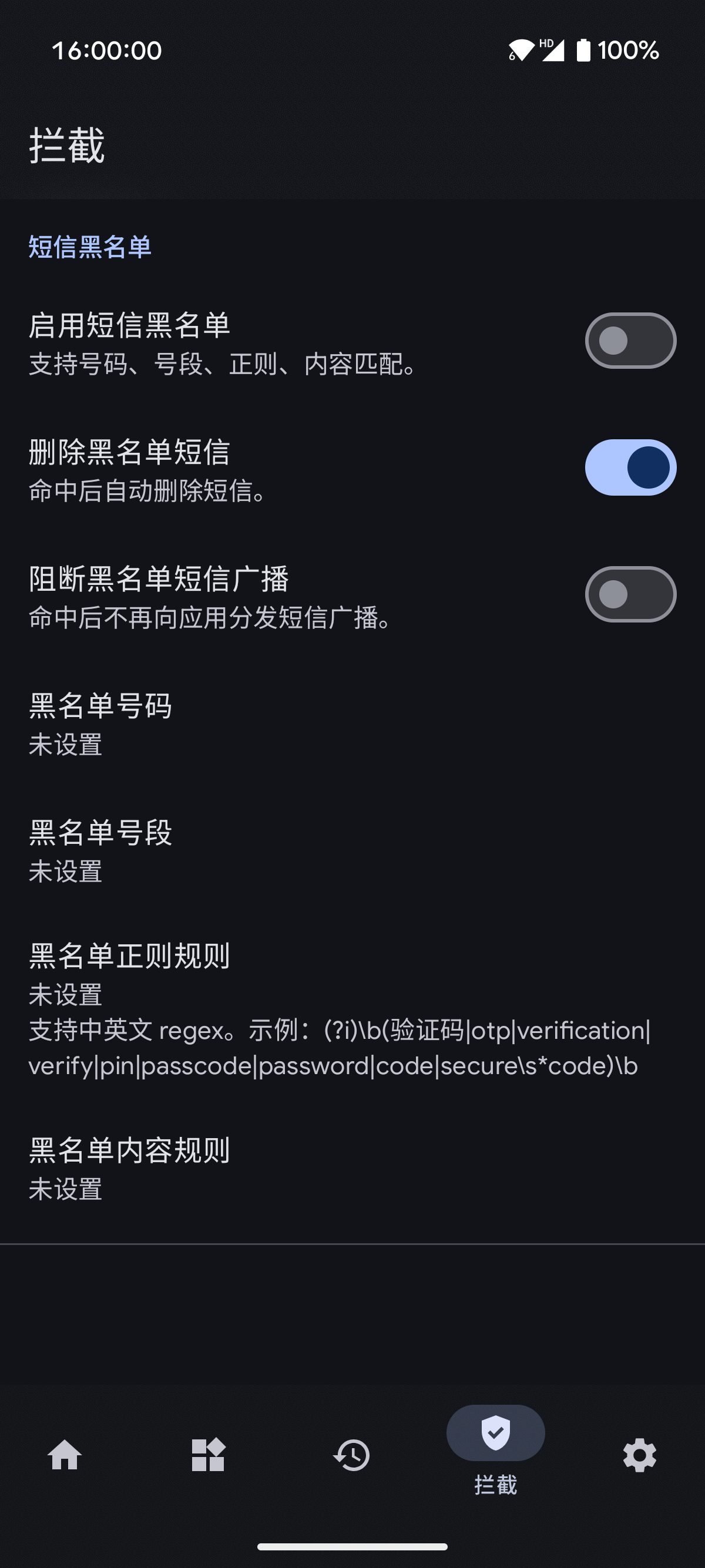The width and height of the screenshot is (705, 1568).
Task: Switch to the home tab
Action: (x=65, y=1455)
